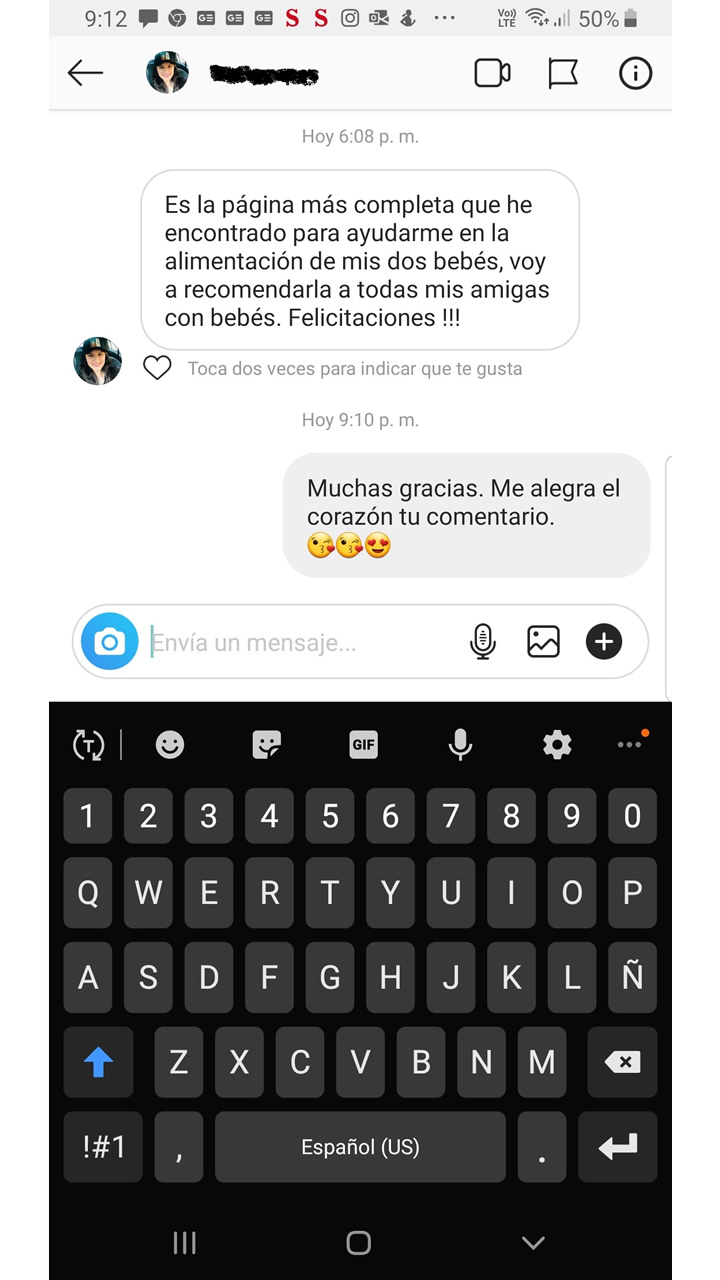This screenshot has height=1280, width=720.
Task: Tap the heart to like the message
Action: (x=157, y=368)
